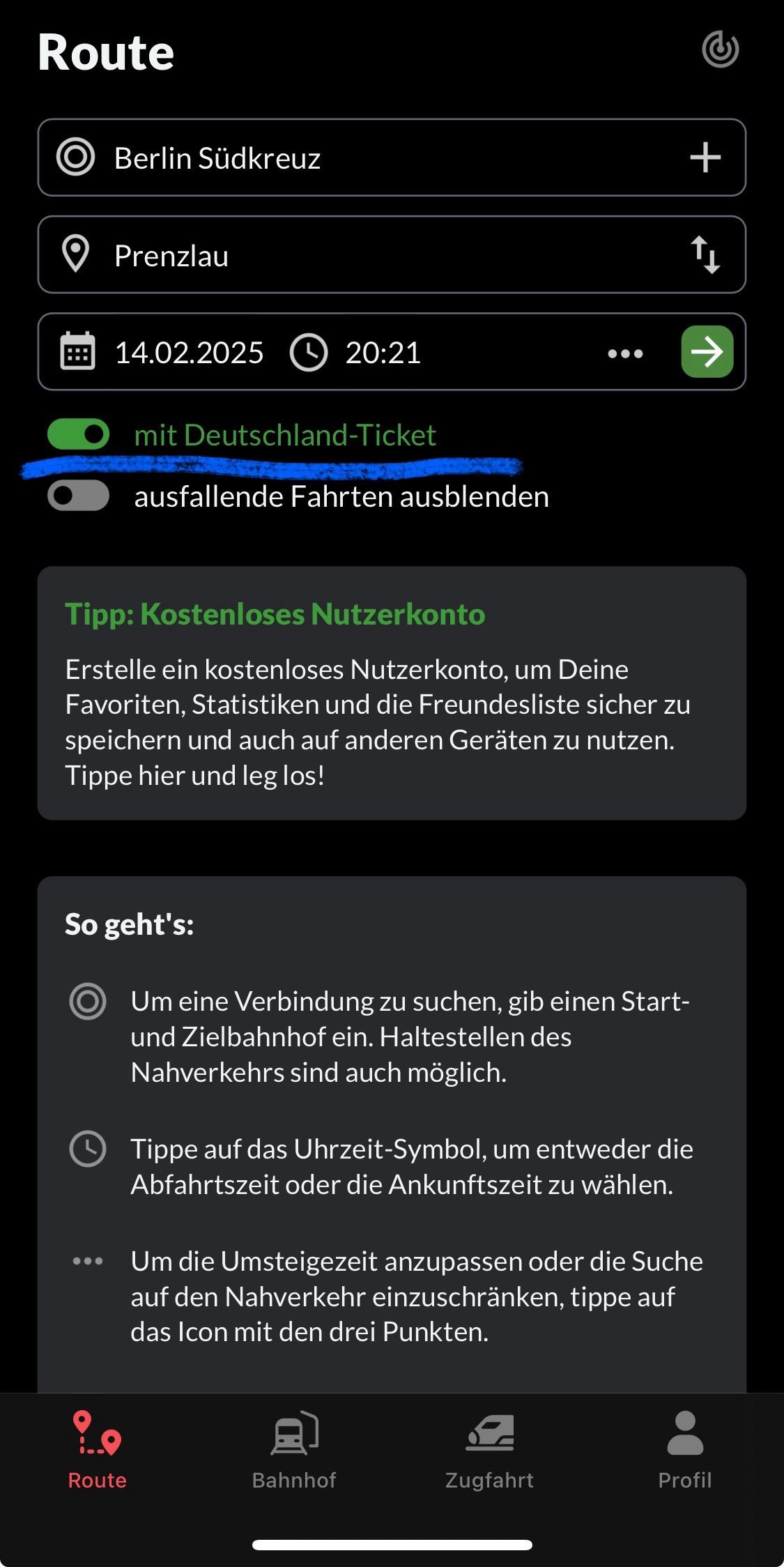Edit the start station Berlin Südkreuz
Screen dimensions: 784x1567
click(362, 158)
